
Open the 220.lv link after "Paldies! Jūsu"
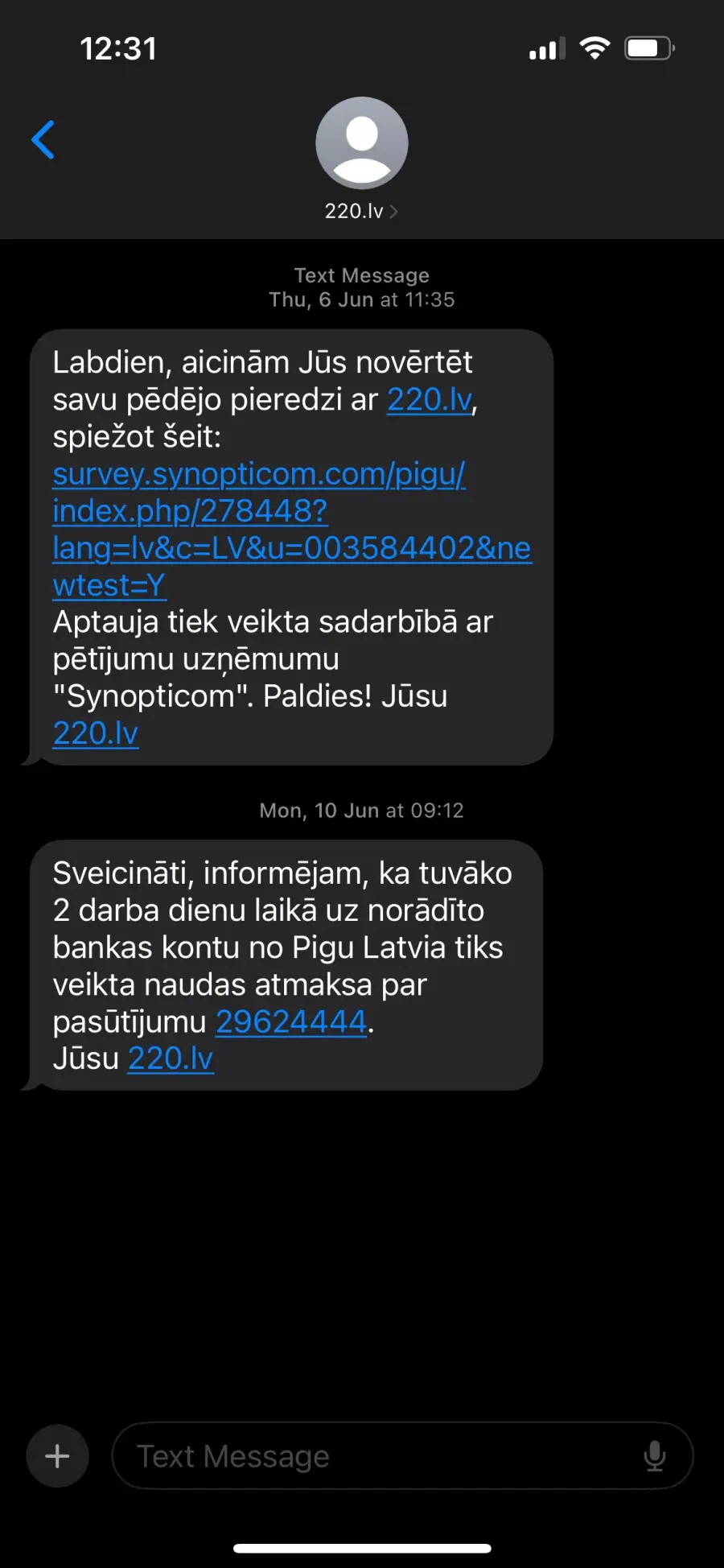[x=95, y=733]
